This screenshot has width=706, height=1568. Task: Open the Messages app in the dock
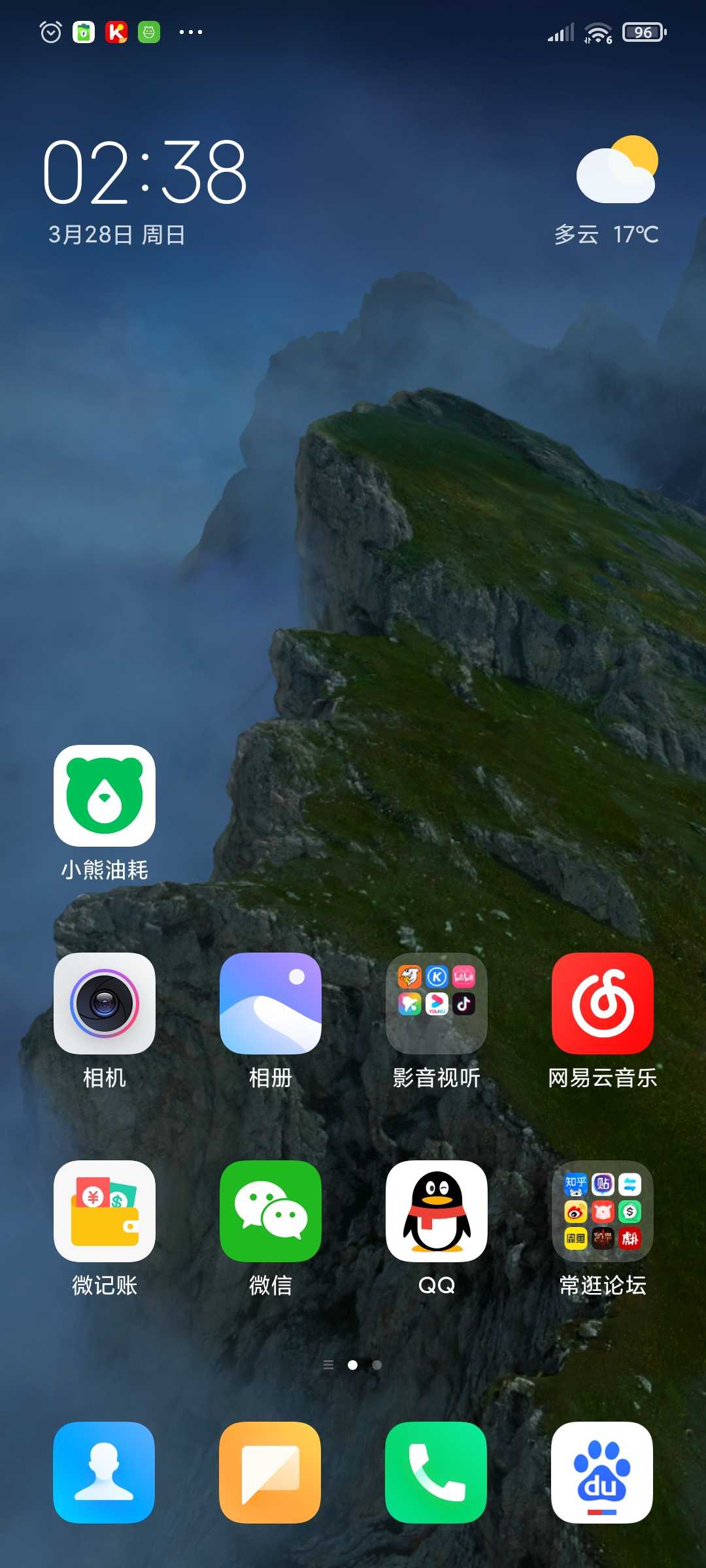[270, 1473]
